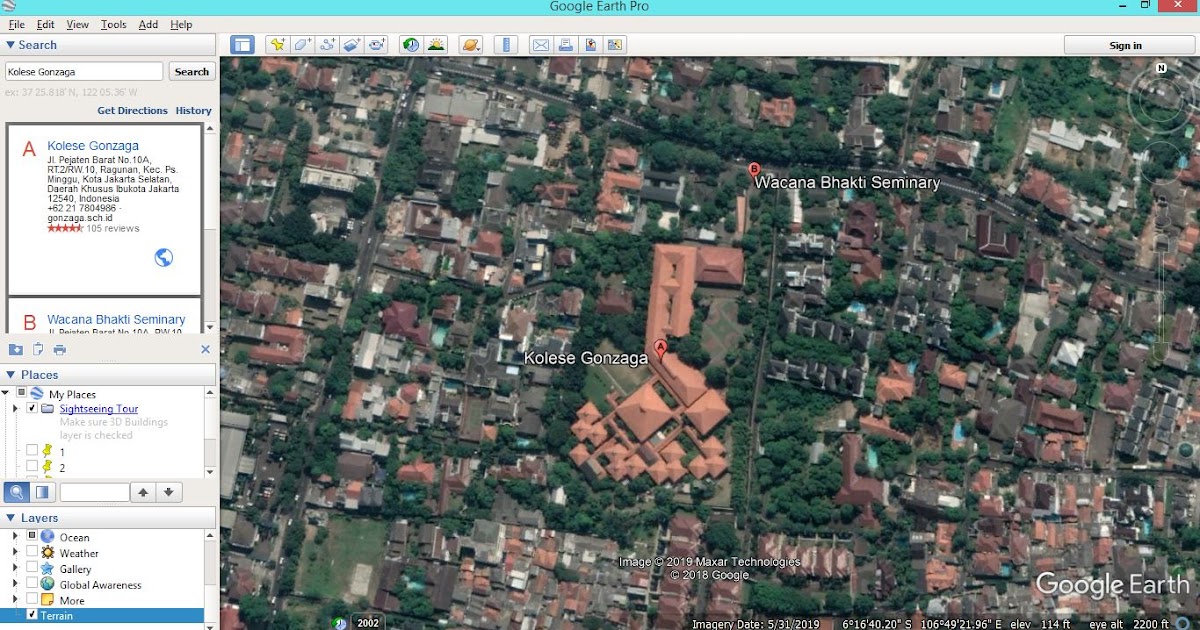Screen dimensions: 1200x630
Task: Open the ruler tool
Action: point(506,45)
